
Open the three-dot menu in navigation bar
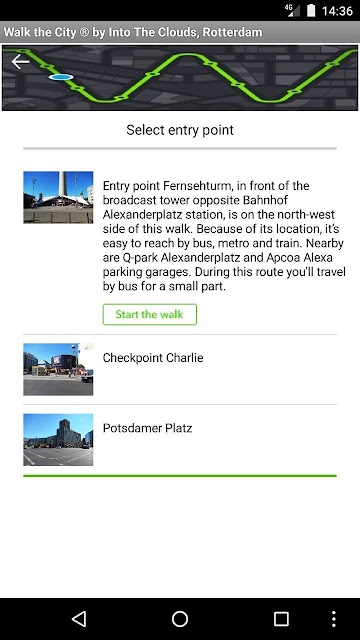coord(334,619)
